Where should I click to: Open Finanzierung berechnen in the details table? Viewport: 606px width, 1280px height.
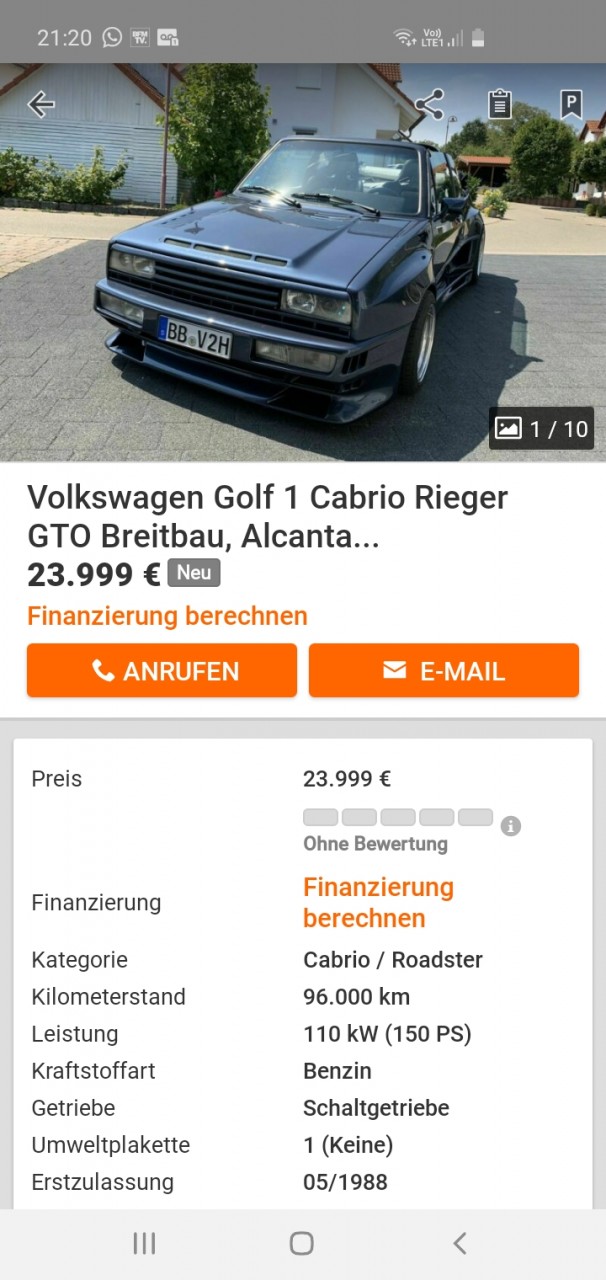coord(378,902)
